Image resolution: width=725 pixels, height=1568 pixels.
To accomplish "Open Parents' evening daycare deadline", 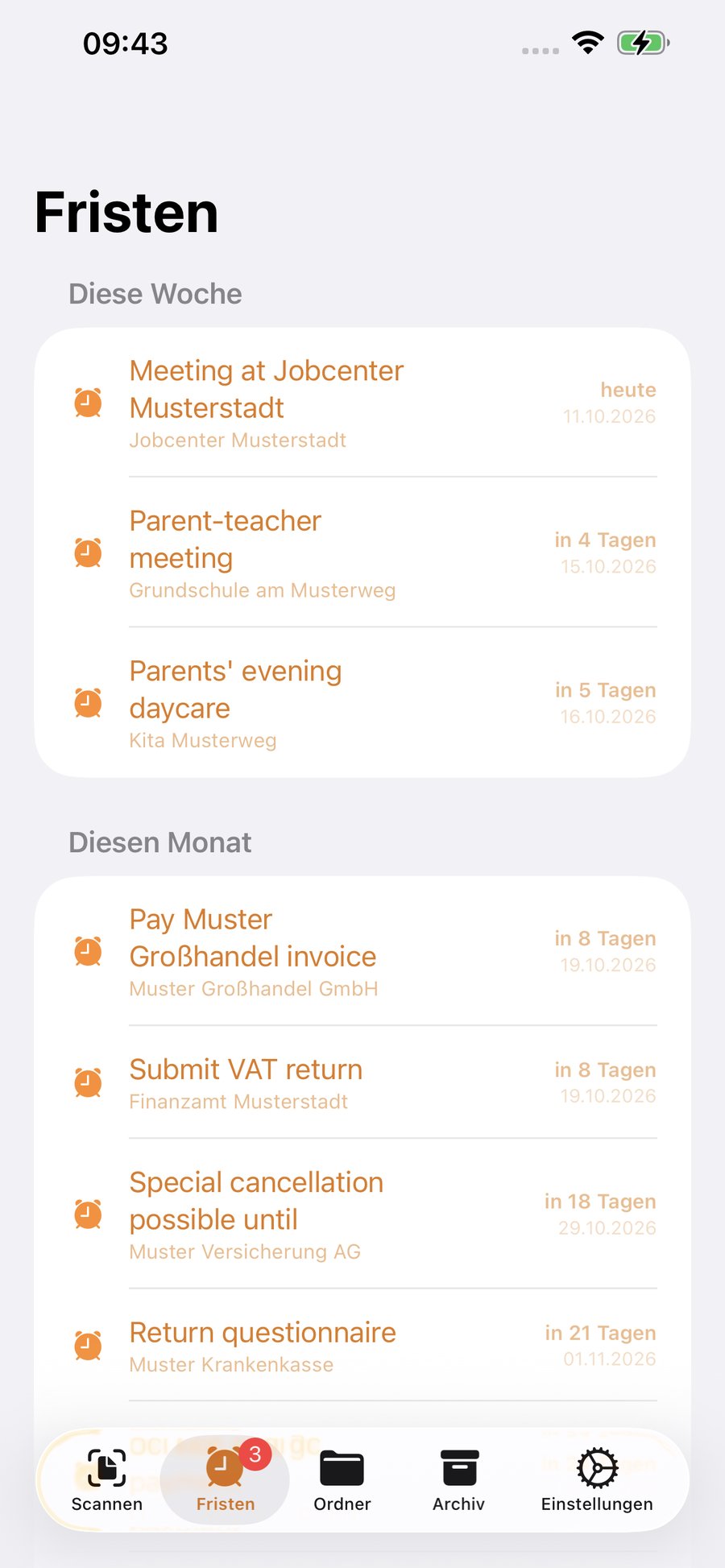I will click(x=362, y=702).
